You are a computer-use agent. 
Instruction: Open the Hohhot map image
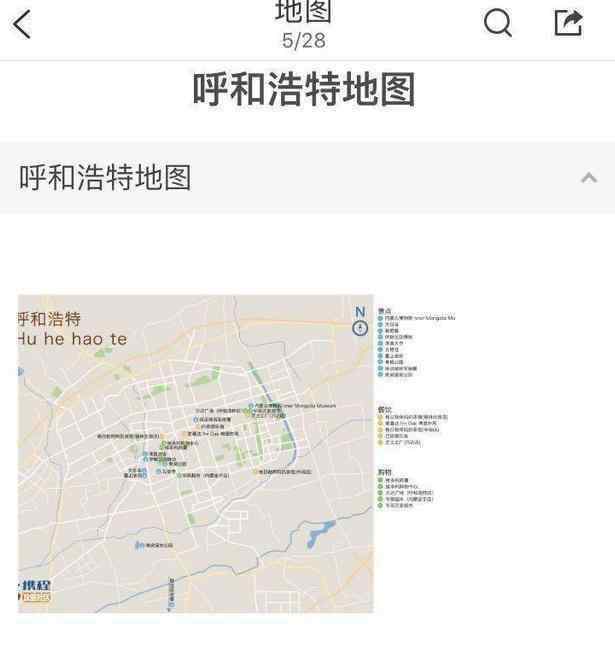tap(196, 453)
